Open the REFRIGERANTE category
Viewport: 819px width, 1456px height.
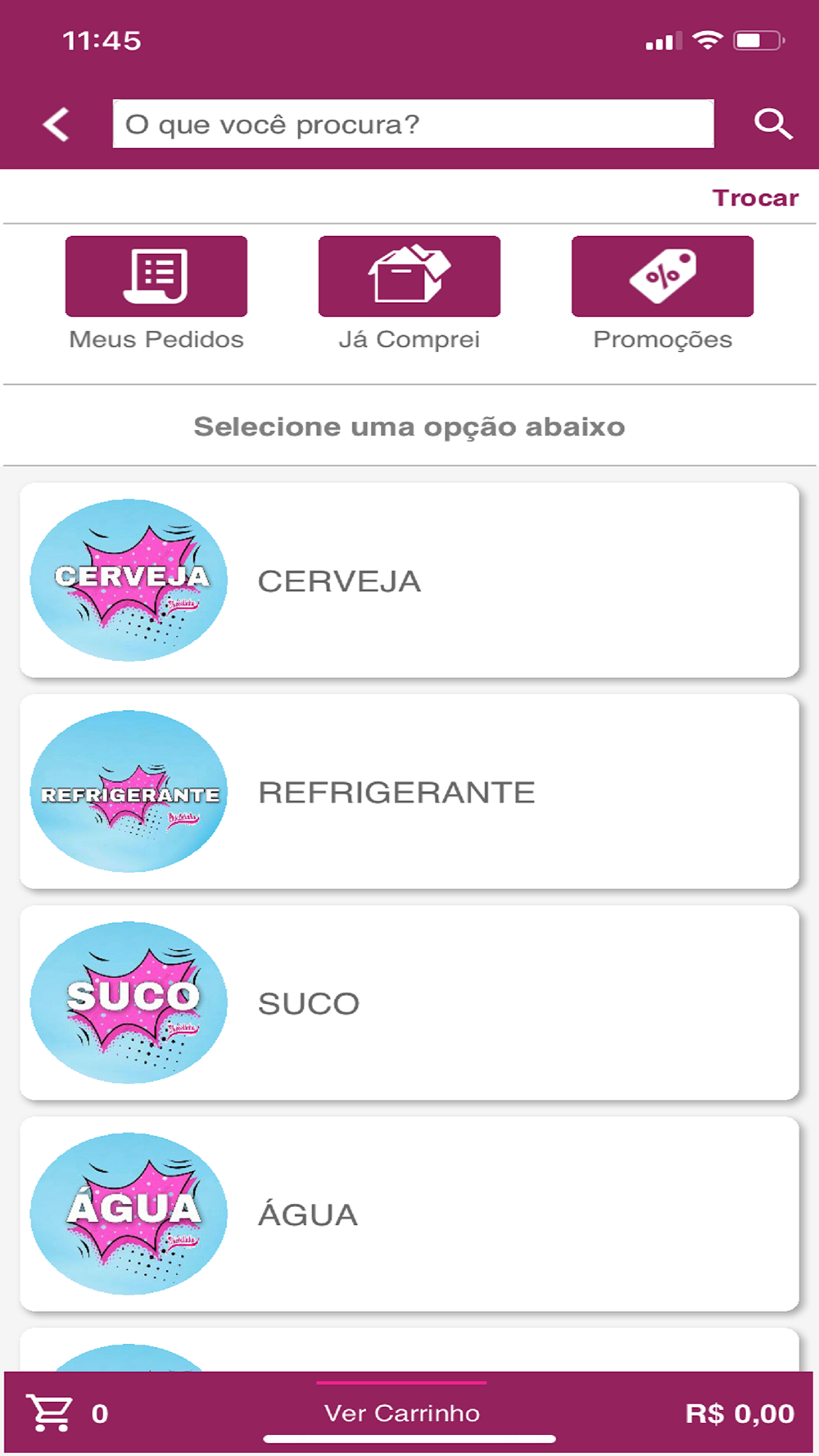click(x=409, y=792)
